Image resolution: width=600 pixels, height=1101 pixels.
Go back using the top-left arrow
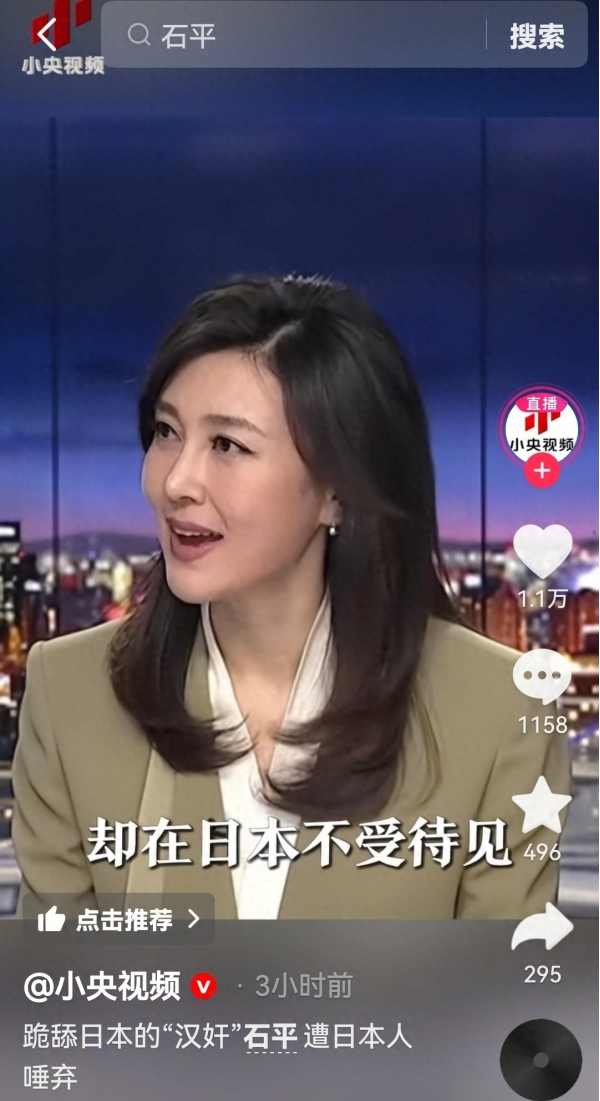[x=46, y=34]
